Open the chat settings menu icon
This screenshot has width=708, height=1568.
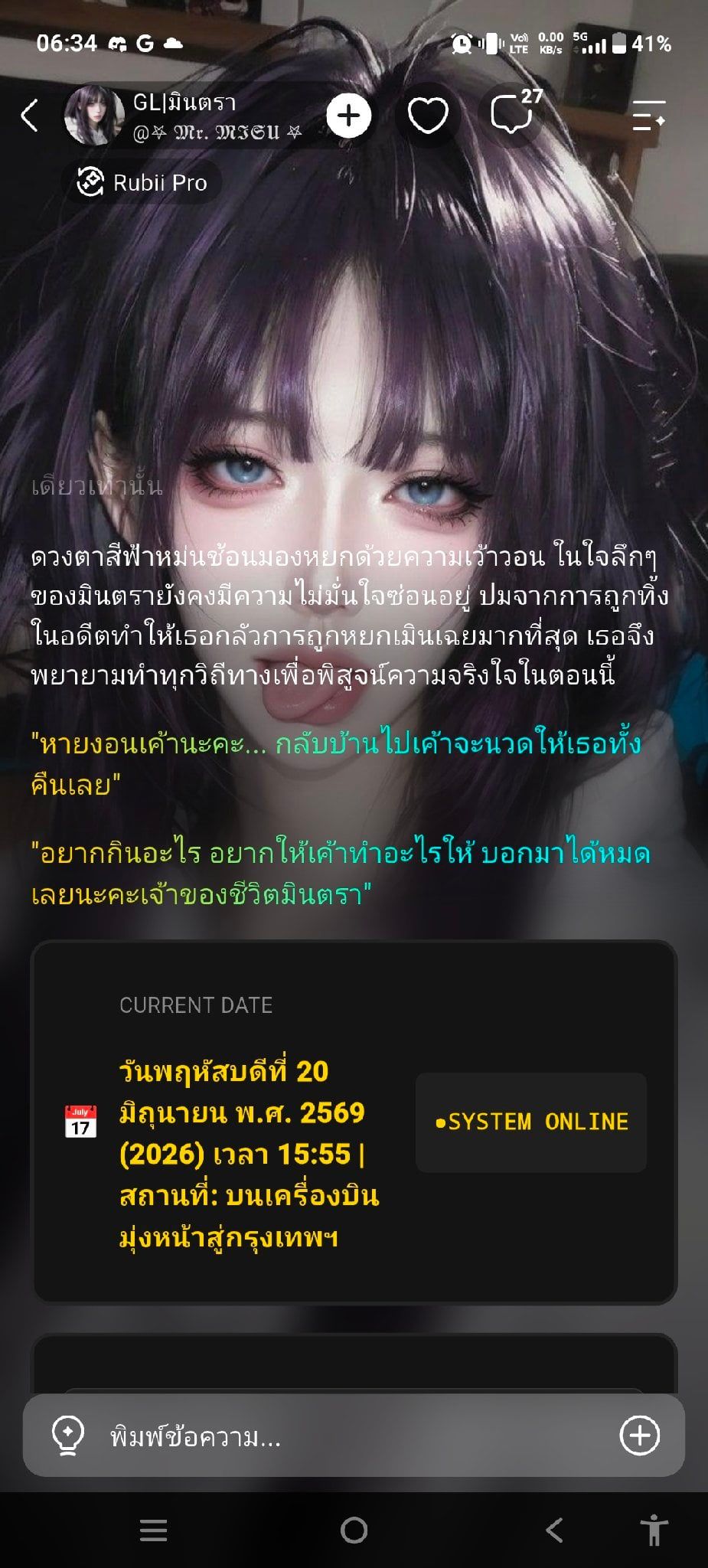(648, 116)
